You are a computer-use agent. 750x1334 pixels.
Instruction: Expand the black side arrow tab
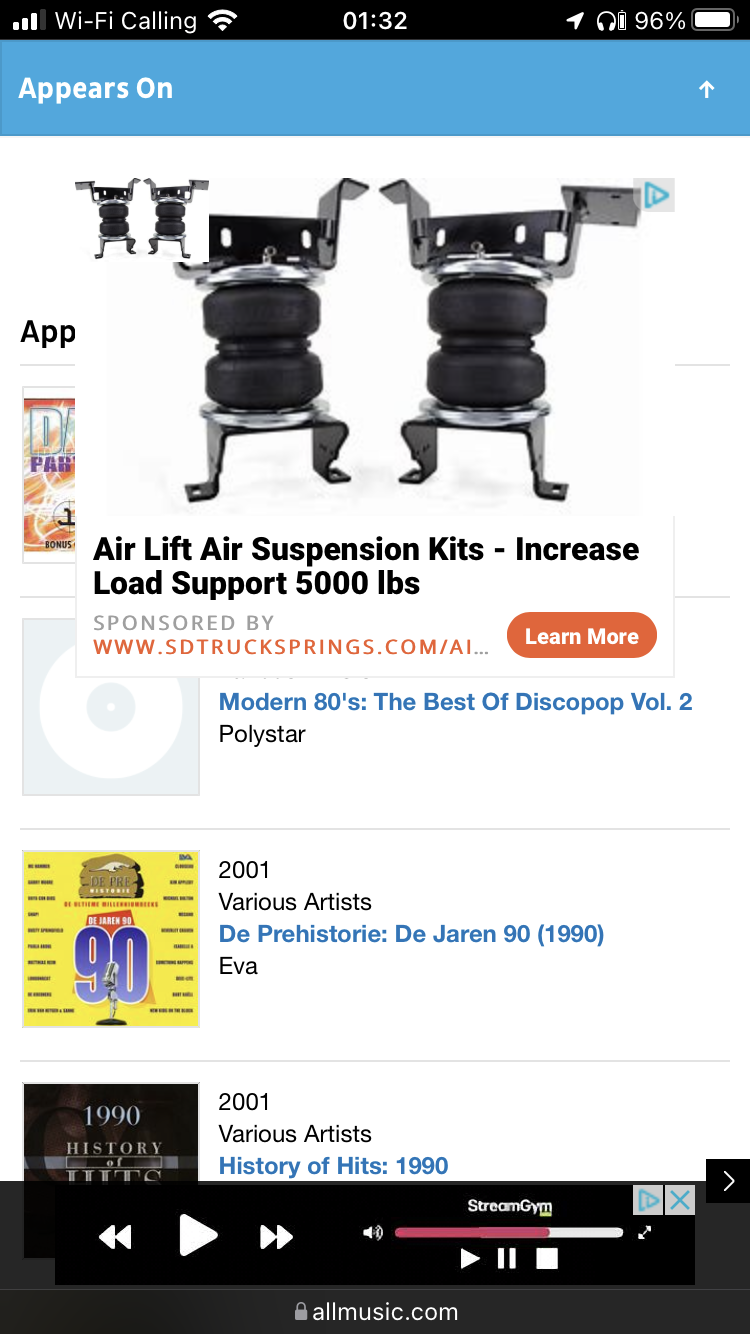(728, 1181)
